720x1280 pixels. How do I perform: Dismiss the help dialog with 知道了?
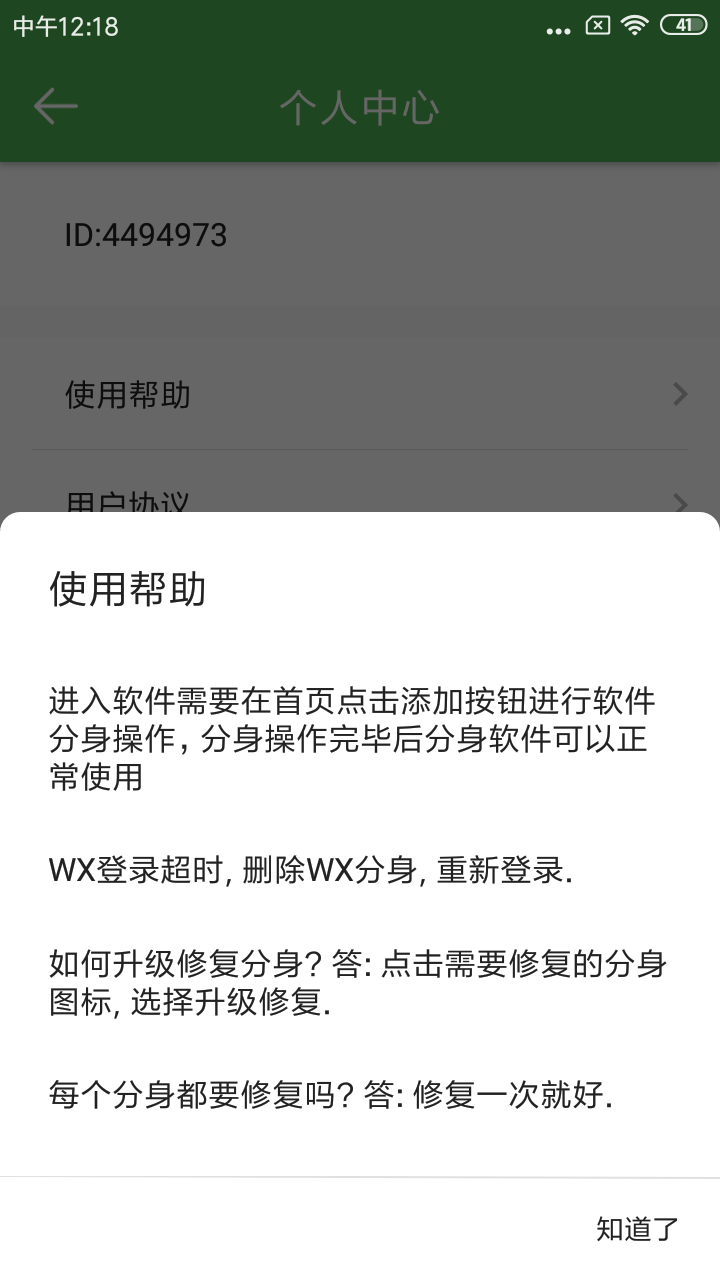(x=637, y=1229)
